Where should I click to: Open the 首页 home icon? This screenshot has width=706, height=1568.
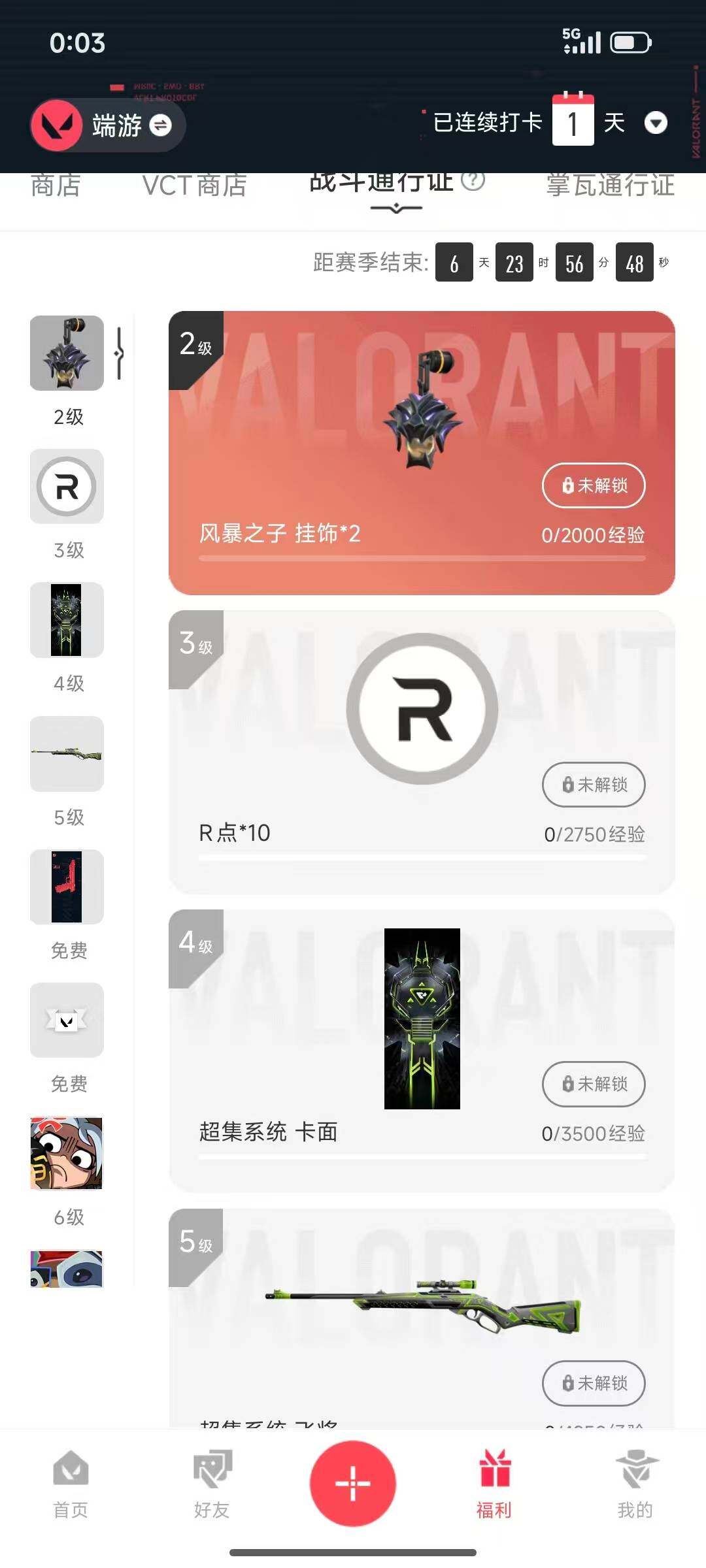pyautogui.click(x=70, y=1477)
